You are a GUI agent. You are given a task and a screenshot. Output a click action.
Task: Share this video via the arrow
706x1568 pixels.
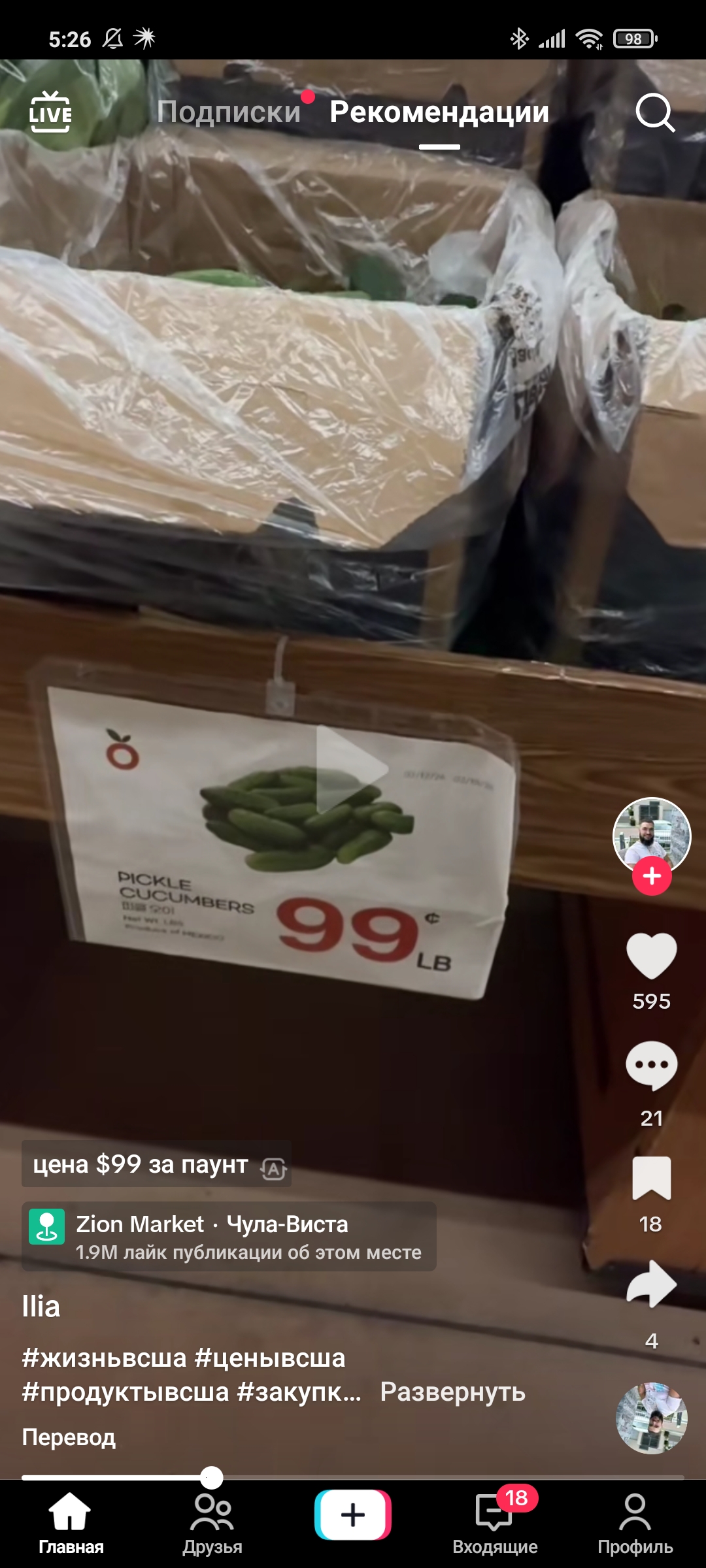651,1284
